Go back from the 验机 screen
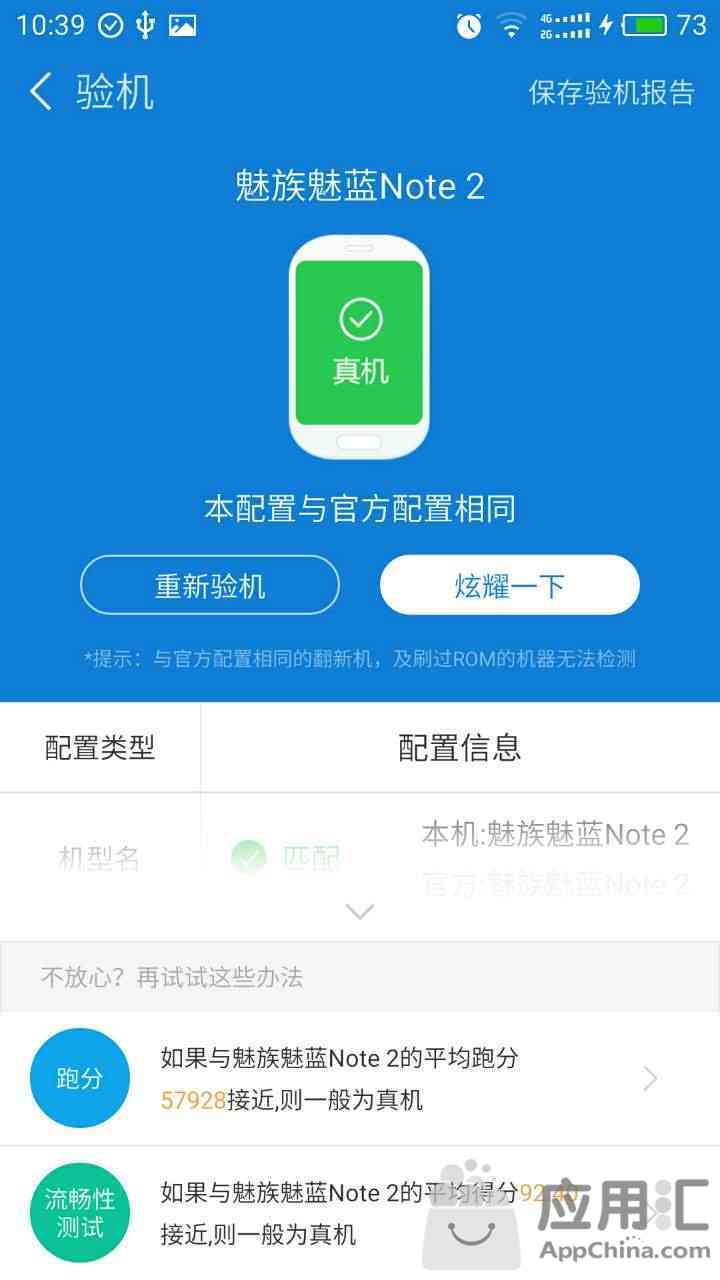Image resolution: width=720 pixels, height=1280 pixels. tap(41, 92)
